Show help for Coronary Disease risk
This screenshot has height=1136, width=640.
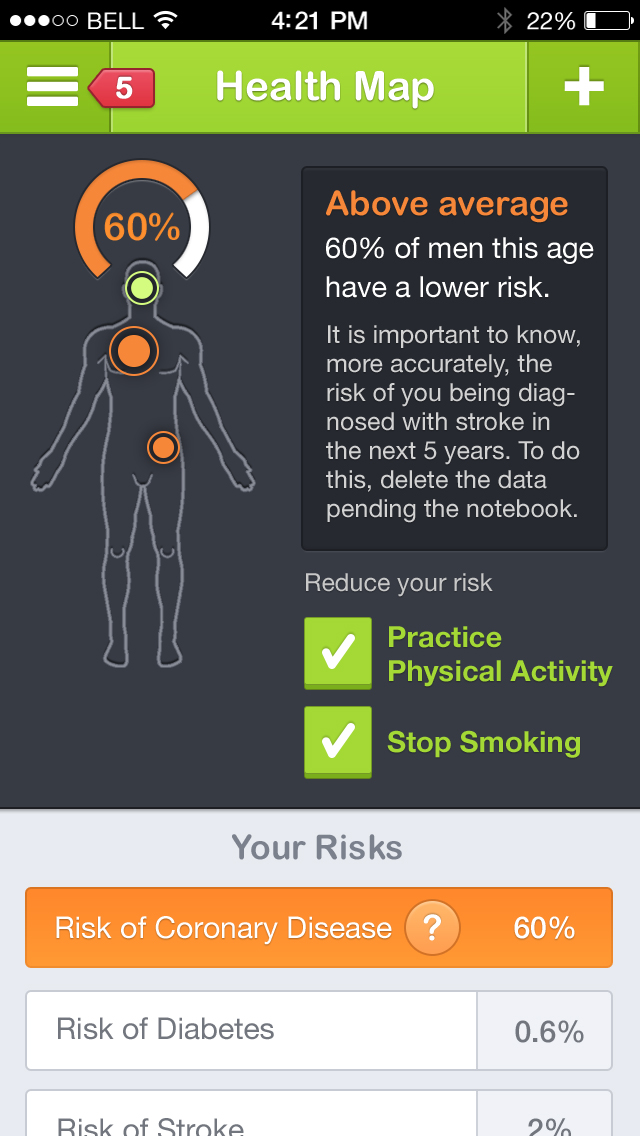(x=432, y=929)
